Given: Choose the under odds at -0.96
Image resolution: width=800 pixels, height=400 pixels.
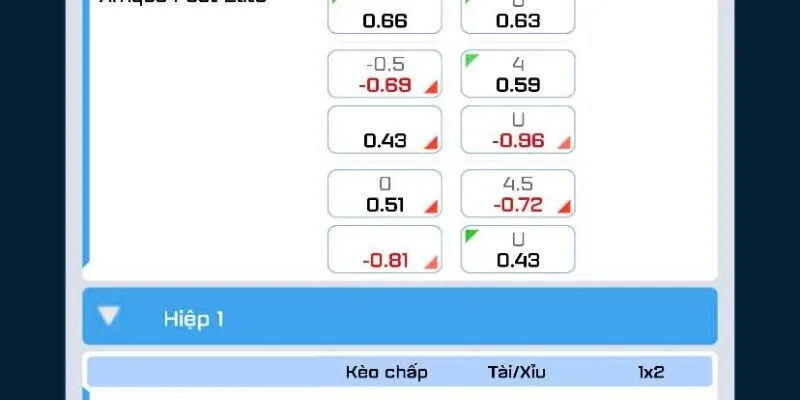Looking at the screenshot, I should 517,130.
